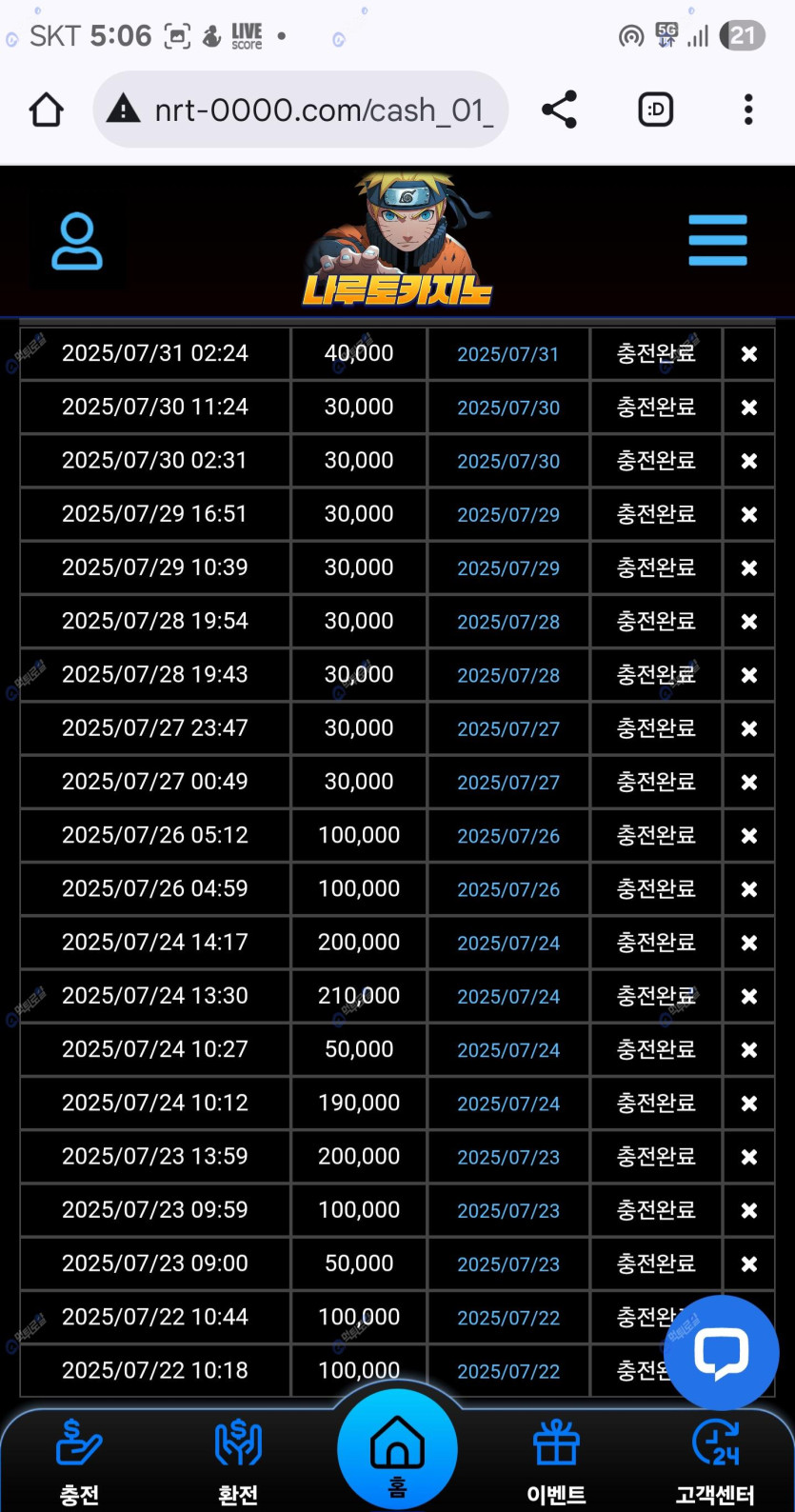Delete the 2025/07/24 13:30 record
This screenshot has width=795, height=1512.
tap(749, 996)
